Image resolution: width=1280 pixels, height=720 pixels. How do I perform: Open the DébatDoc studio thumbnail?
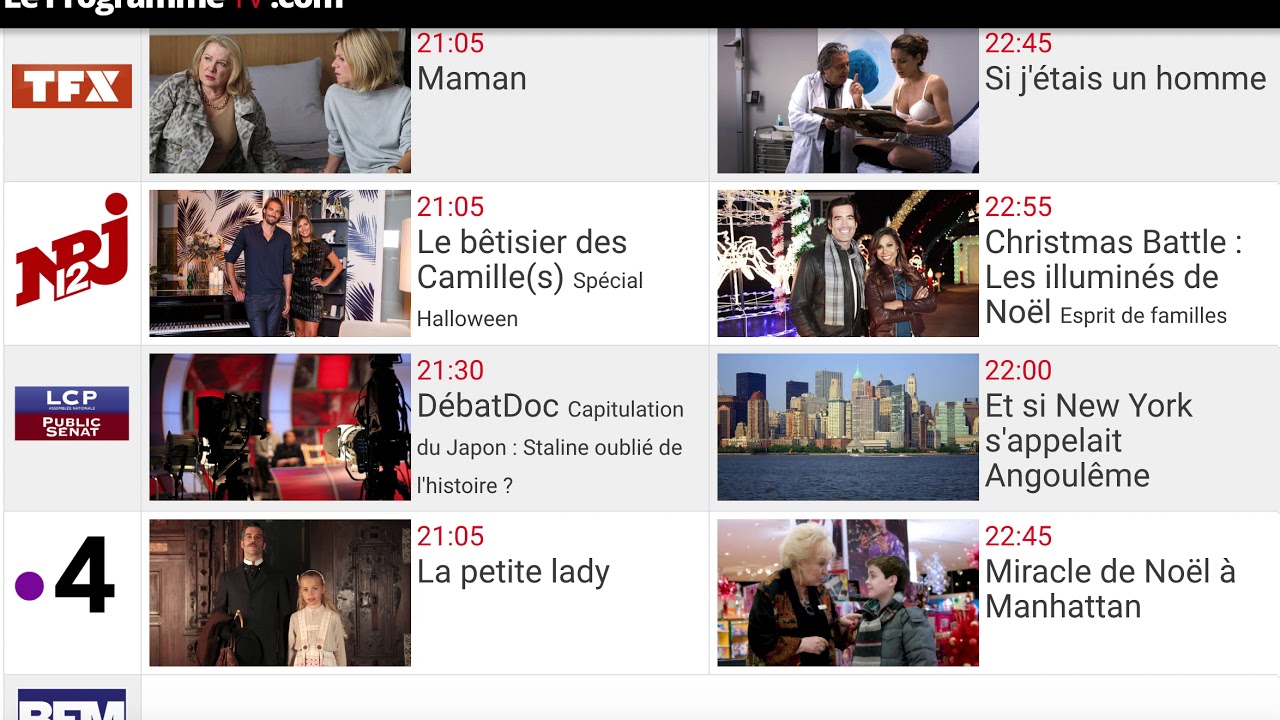click(280, 426)
